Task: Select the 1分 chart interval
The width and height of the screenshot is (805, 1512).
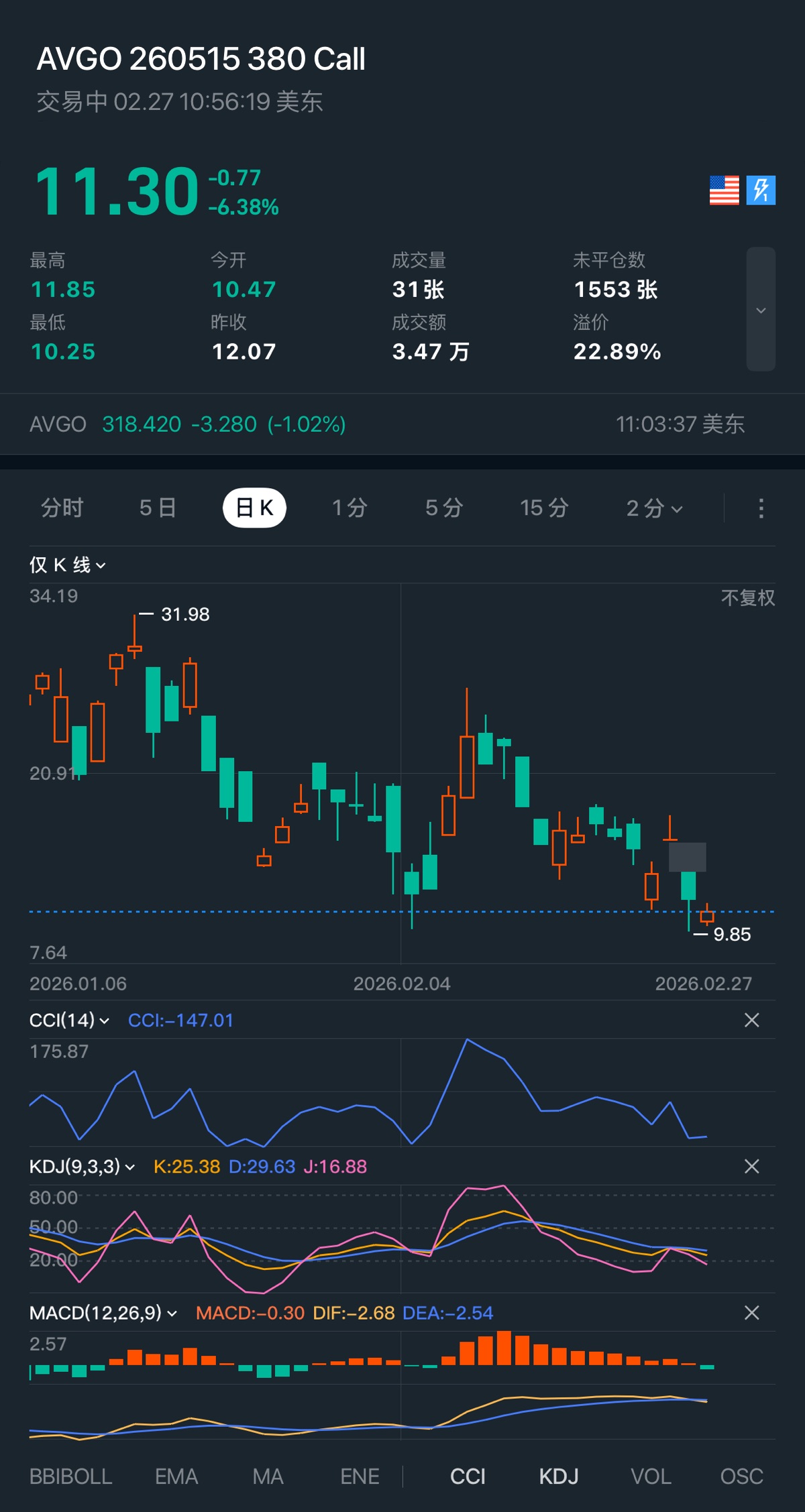Action: click(x=350, y=508)
